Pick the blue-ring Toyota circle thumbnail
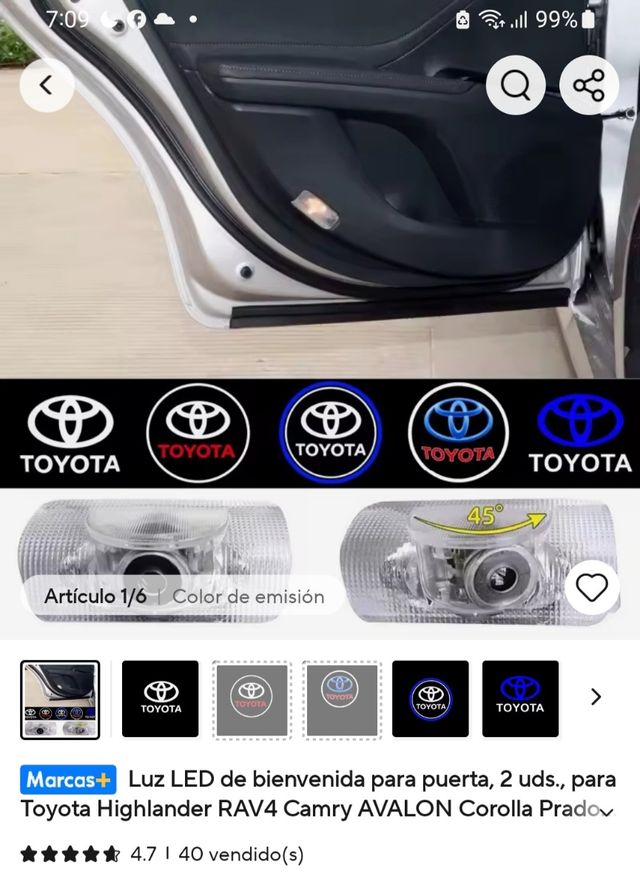640x888 pixels. click(430, 699)
